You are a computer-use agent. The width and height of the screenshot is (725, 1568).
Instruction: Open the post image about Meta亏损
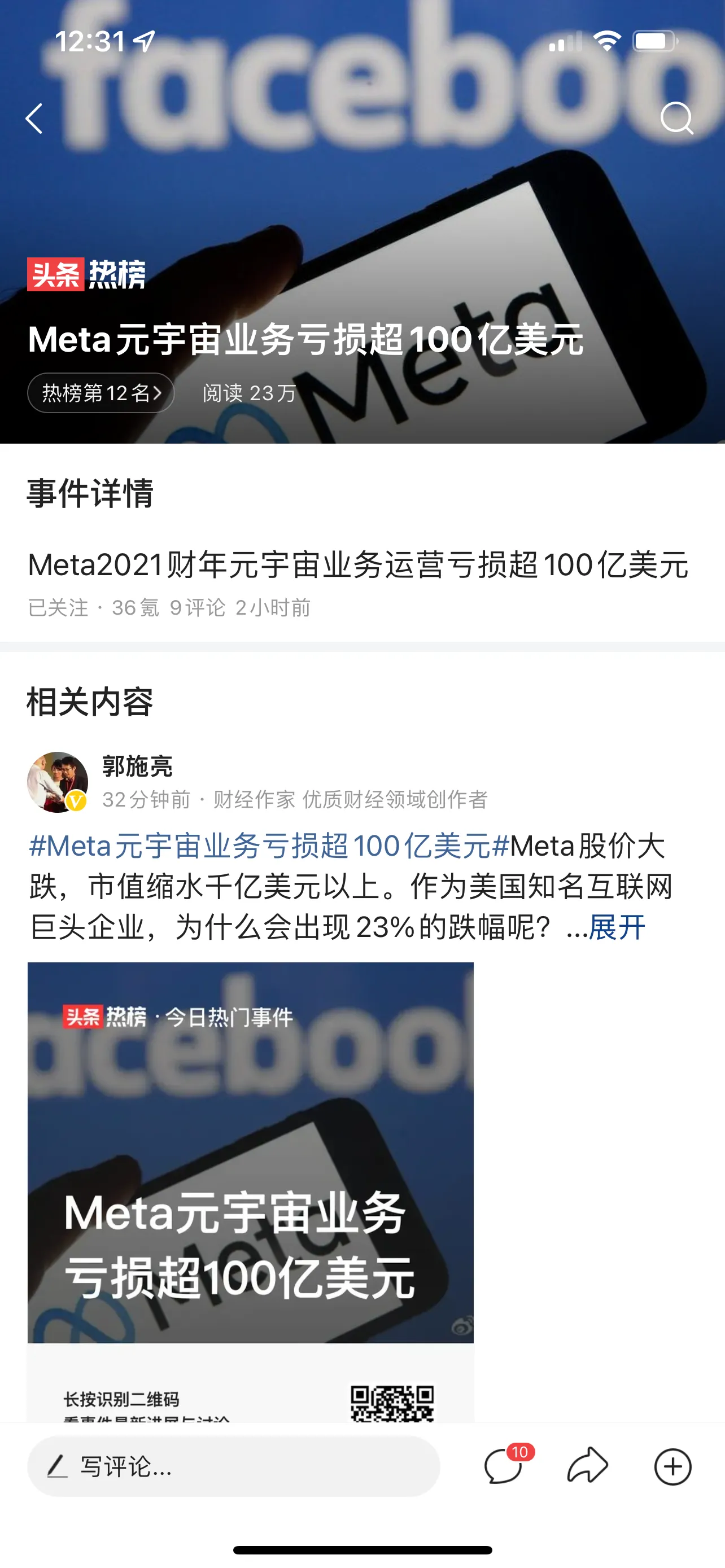pos(250,1187)
